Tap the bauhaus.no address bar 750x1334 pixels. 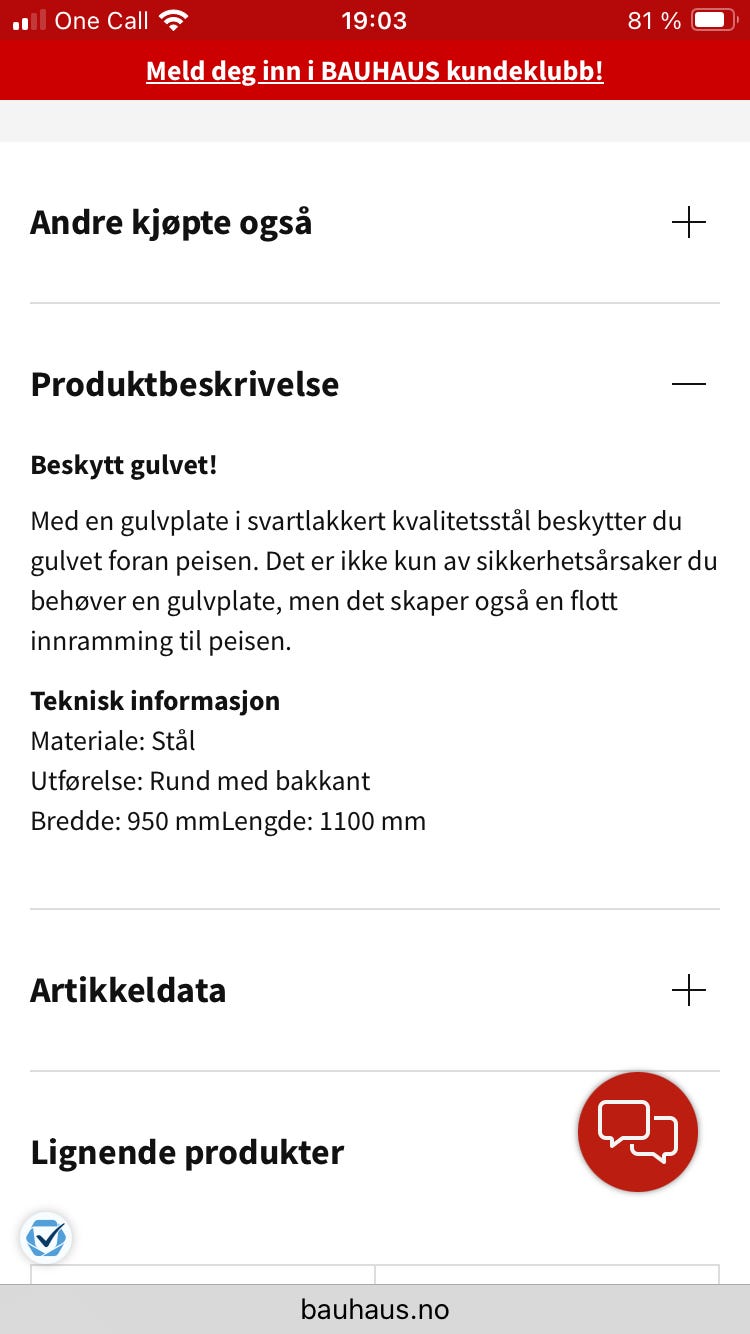click(374, 1308)
